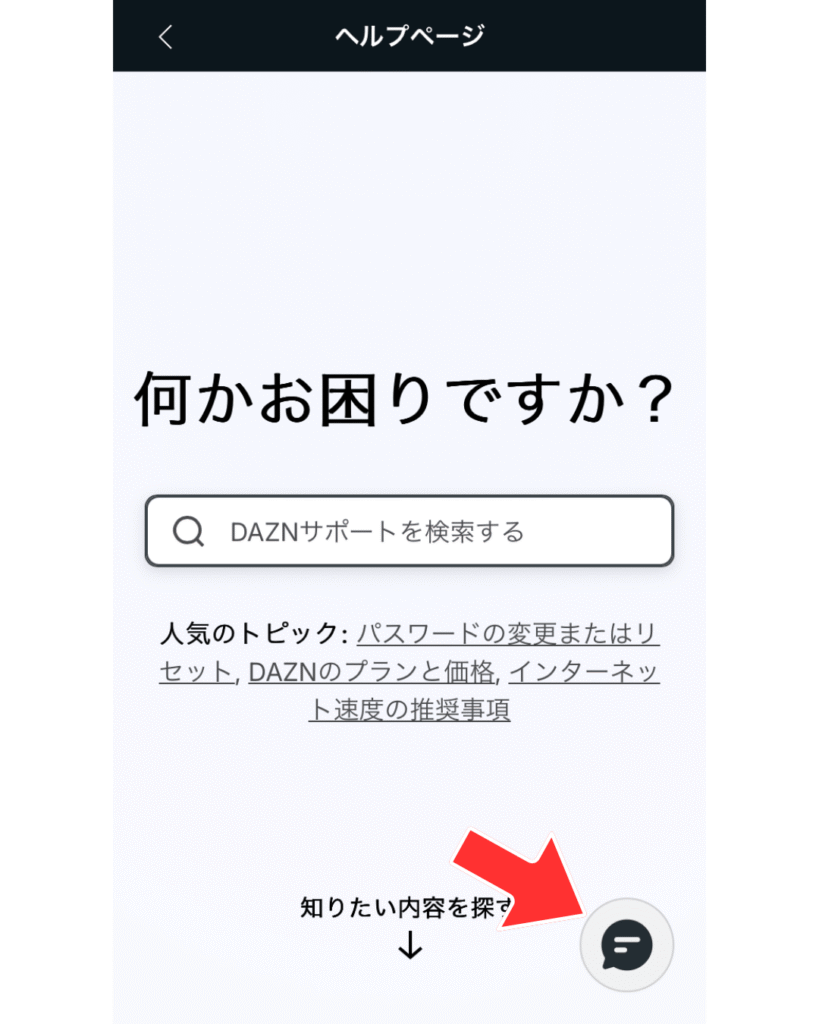The height and width of the screenshot is (1024, 819).
Task: Go back from the ヘルプページ screen
Action: 166,37
